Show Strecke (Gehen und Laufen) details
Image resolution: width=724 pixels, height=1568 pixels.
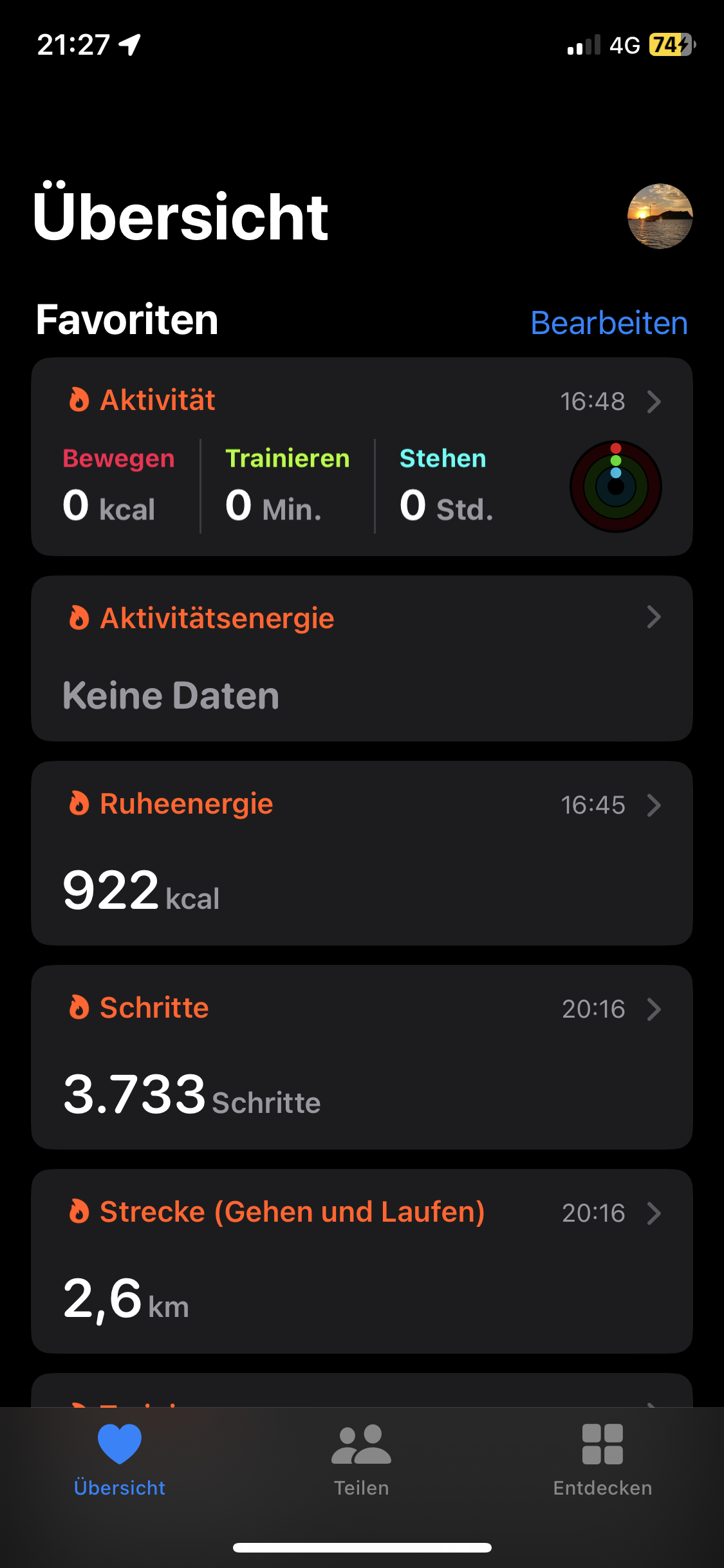362,1260
